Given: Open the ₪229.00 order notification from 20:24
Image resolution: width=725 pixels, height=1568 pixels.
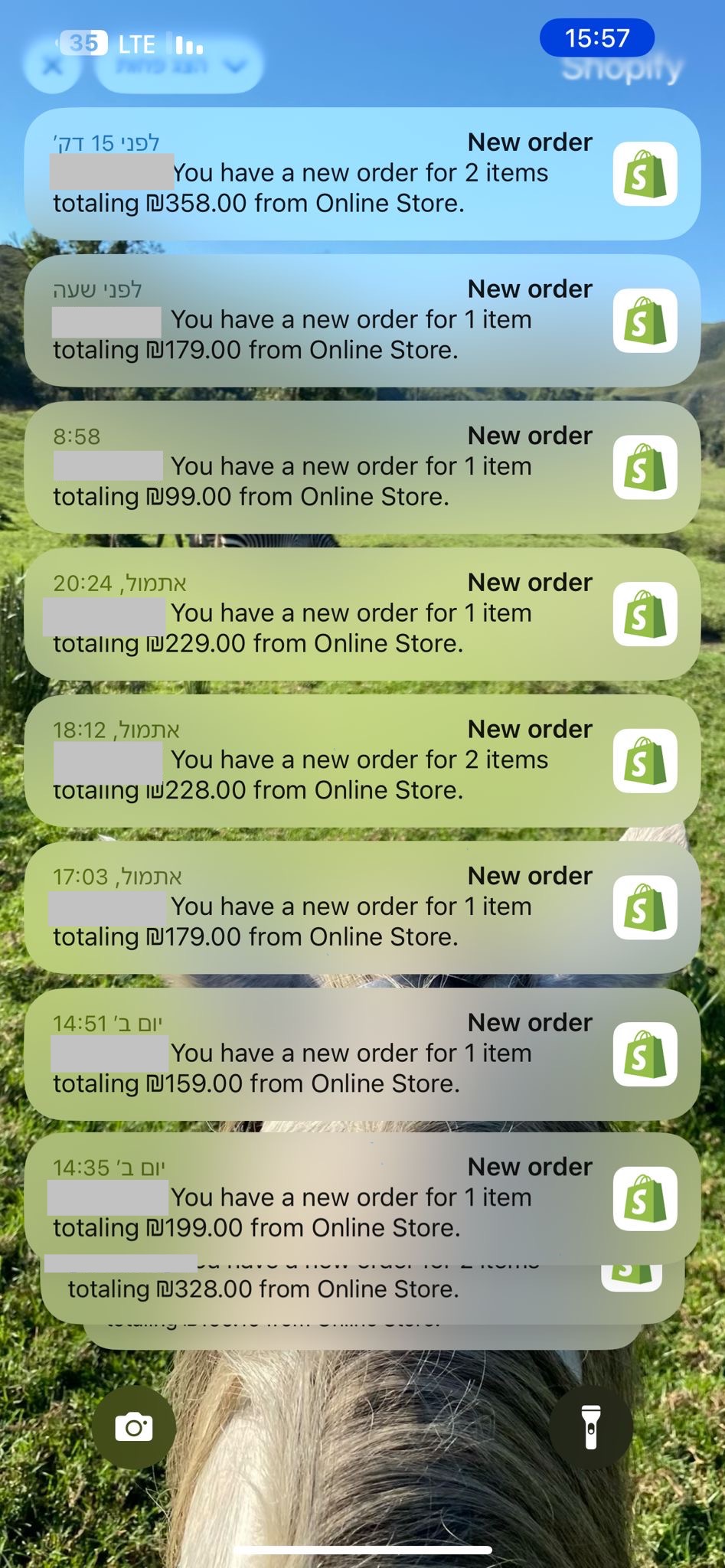Looking at the screenshot, I should tap(362, 614).
